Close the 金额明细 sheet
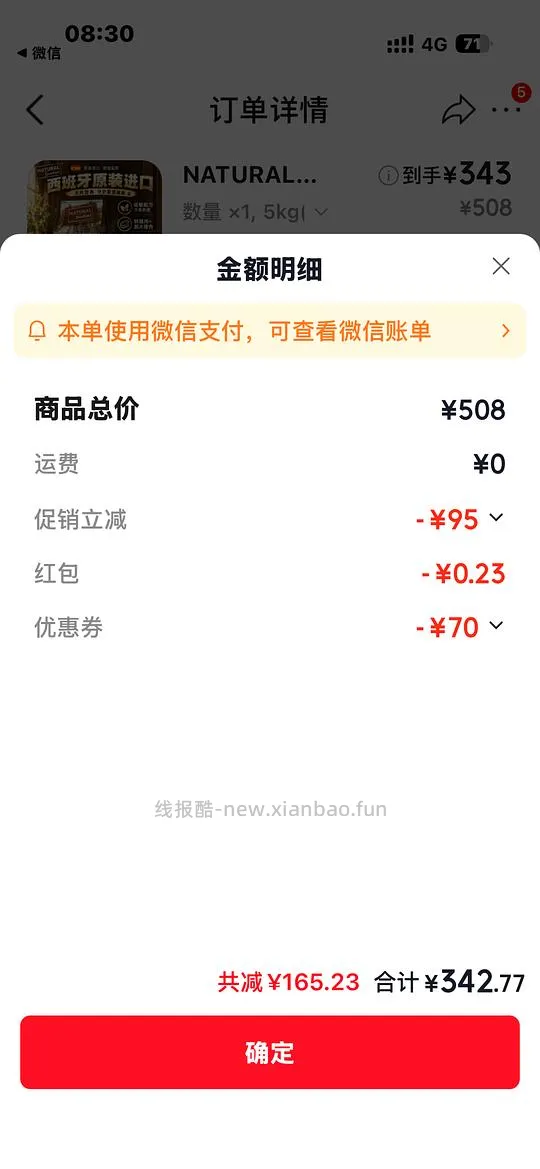The width and height of the screenshot is (540, 1169). (x=501, y=266)
